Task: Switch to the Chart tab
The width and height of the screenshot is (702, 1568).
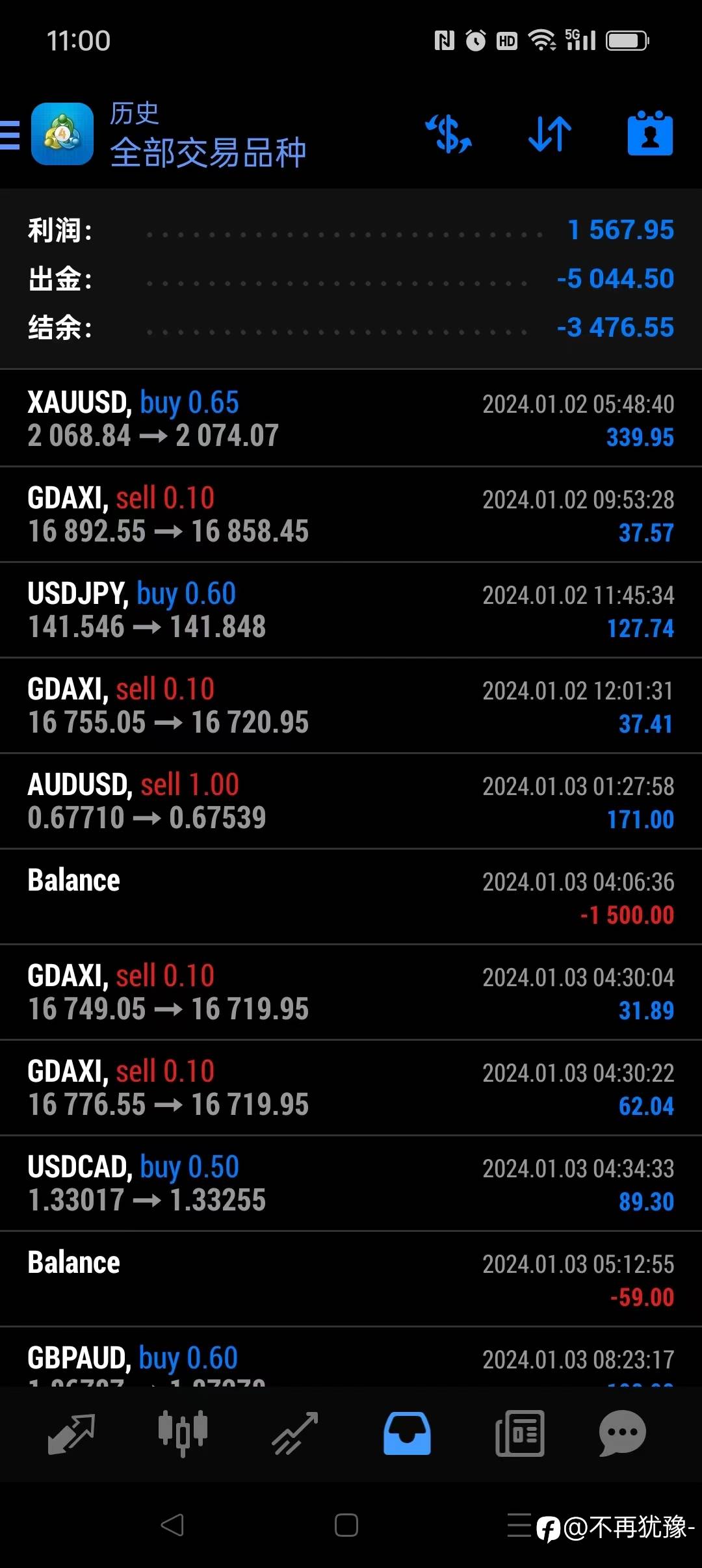Action: (183, 1433)
